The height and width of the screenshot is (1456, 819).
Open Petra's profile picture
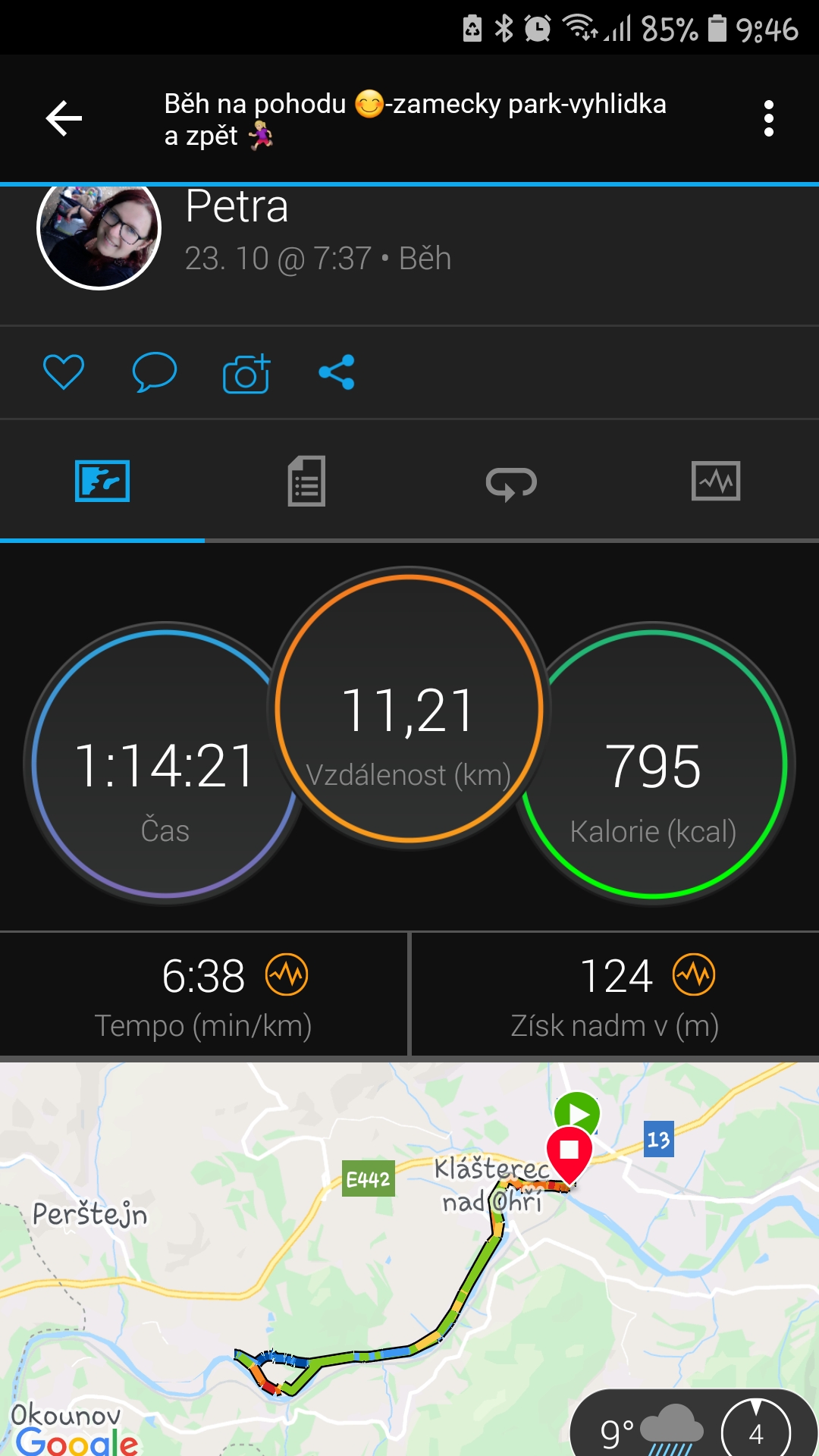pos(99,229)
